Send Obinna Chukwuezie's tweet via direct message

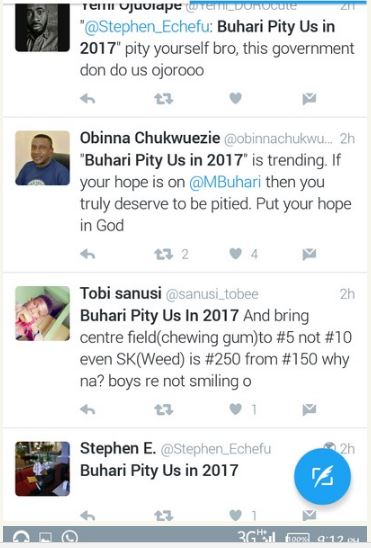click(309, 254)
